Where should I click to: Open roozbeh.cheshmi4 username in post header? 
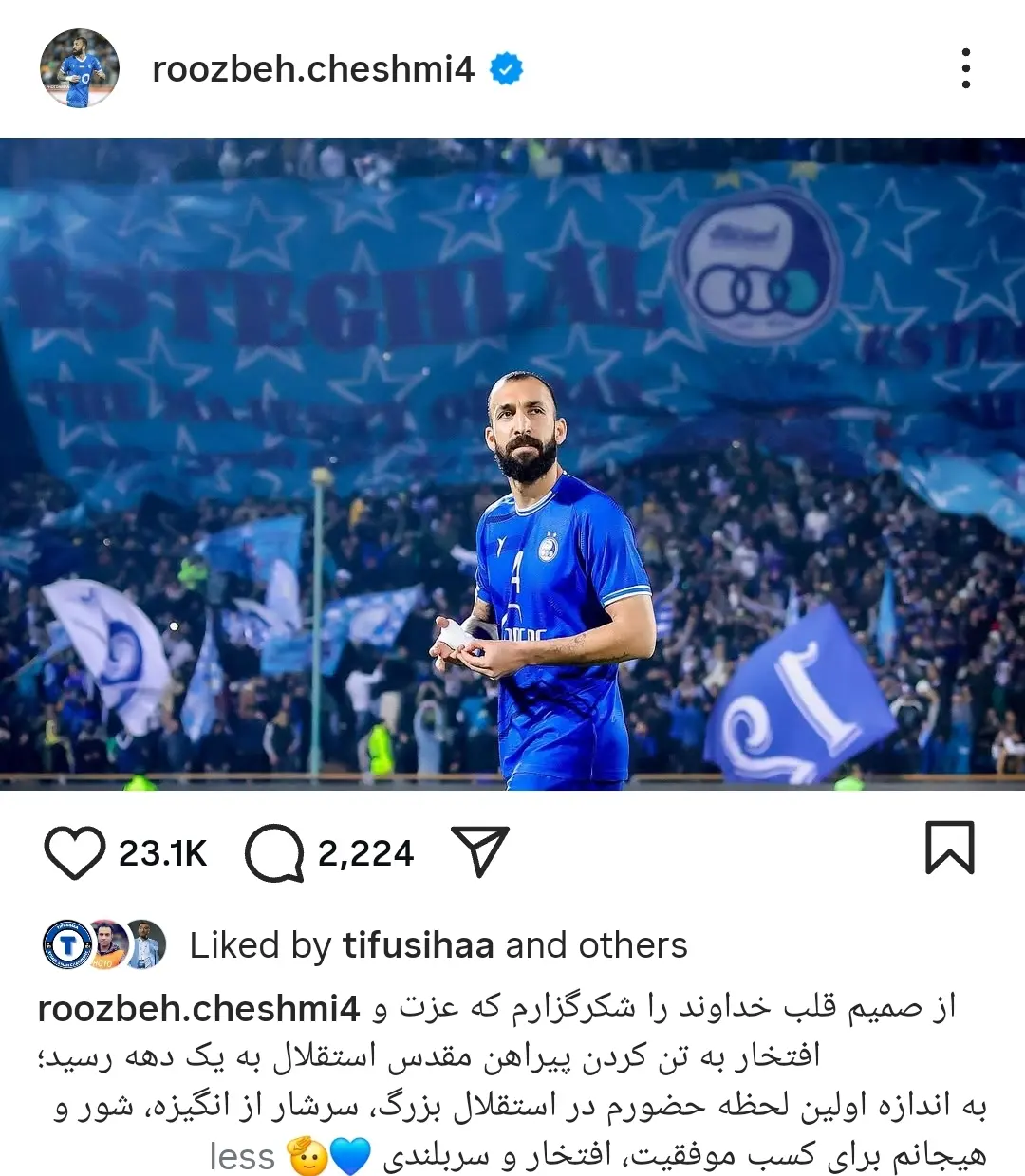[x=312, y=69]
